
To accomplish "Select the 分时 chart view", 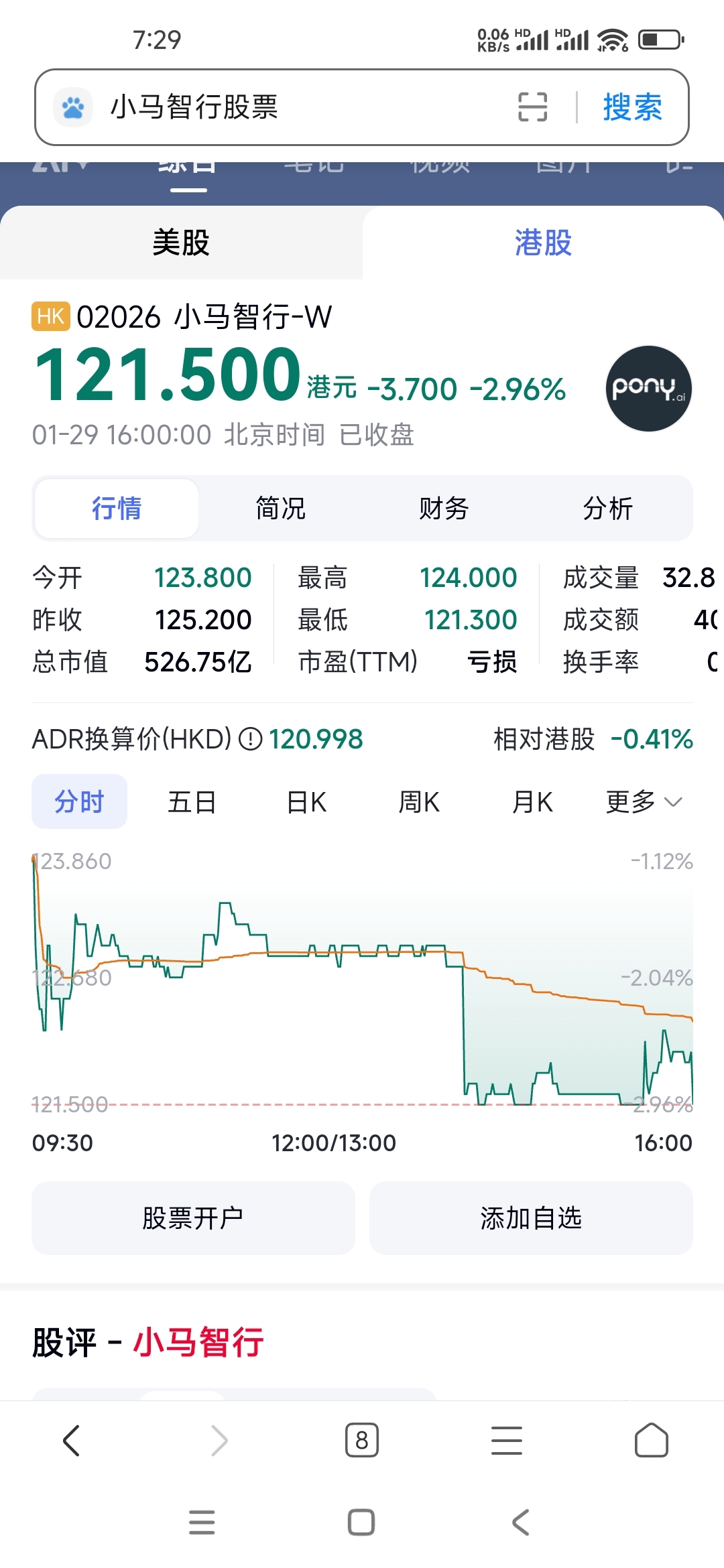I will (x=79, y=801).
